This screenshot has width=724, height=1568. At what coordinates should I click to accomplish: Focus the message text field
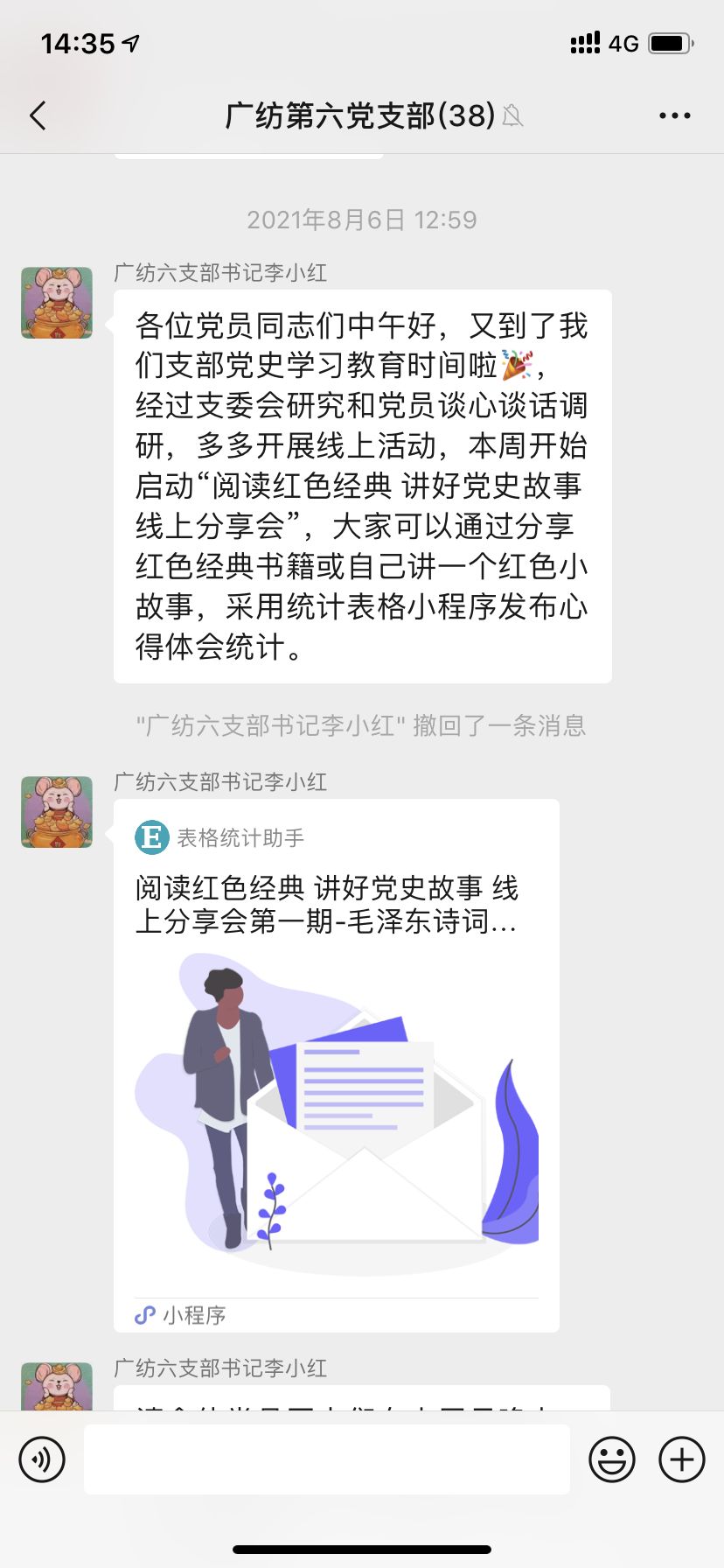tap(327, 1459)
